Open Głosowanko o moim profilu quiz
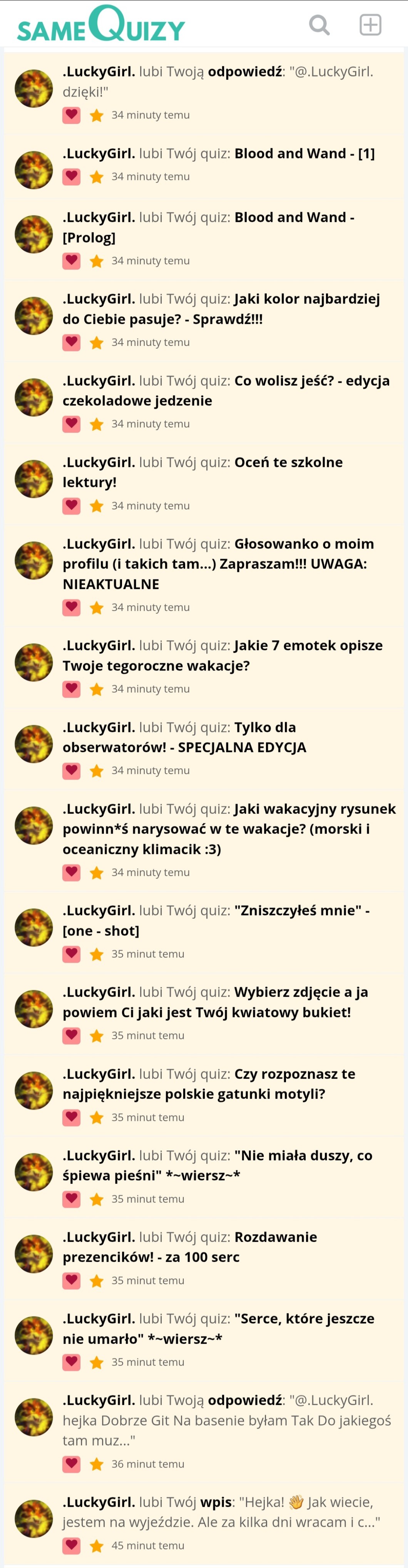The image size is (408, 1568). coord(218,564)
